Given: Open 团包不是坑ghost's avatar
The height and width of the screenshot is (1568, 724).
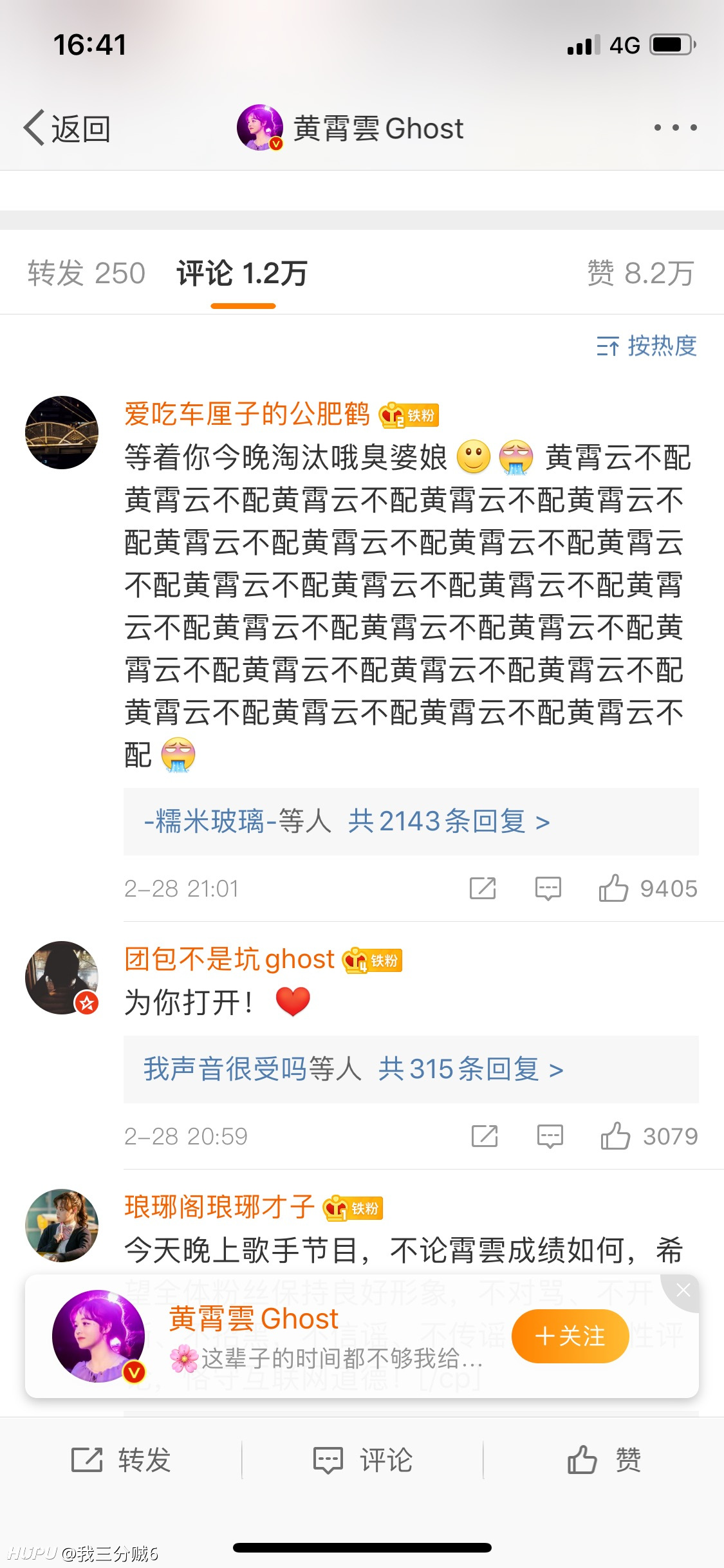Looking at the screenshot, I should click(62, 978).
